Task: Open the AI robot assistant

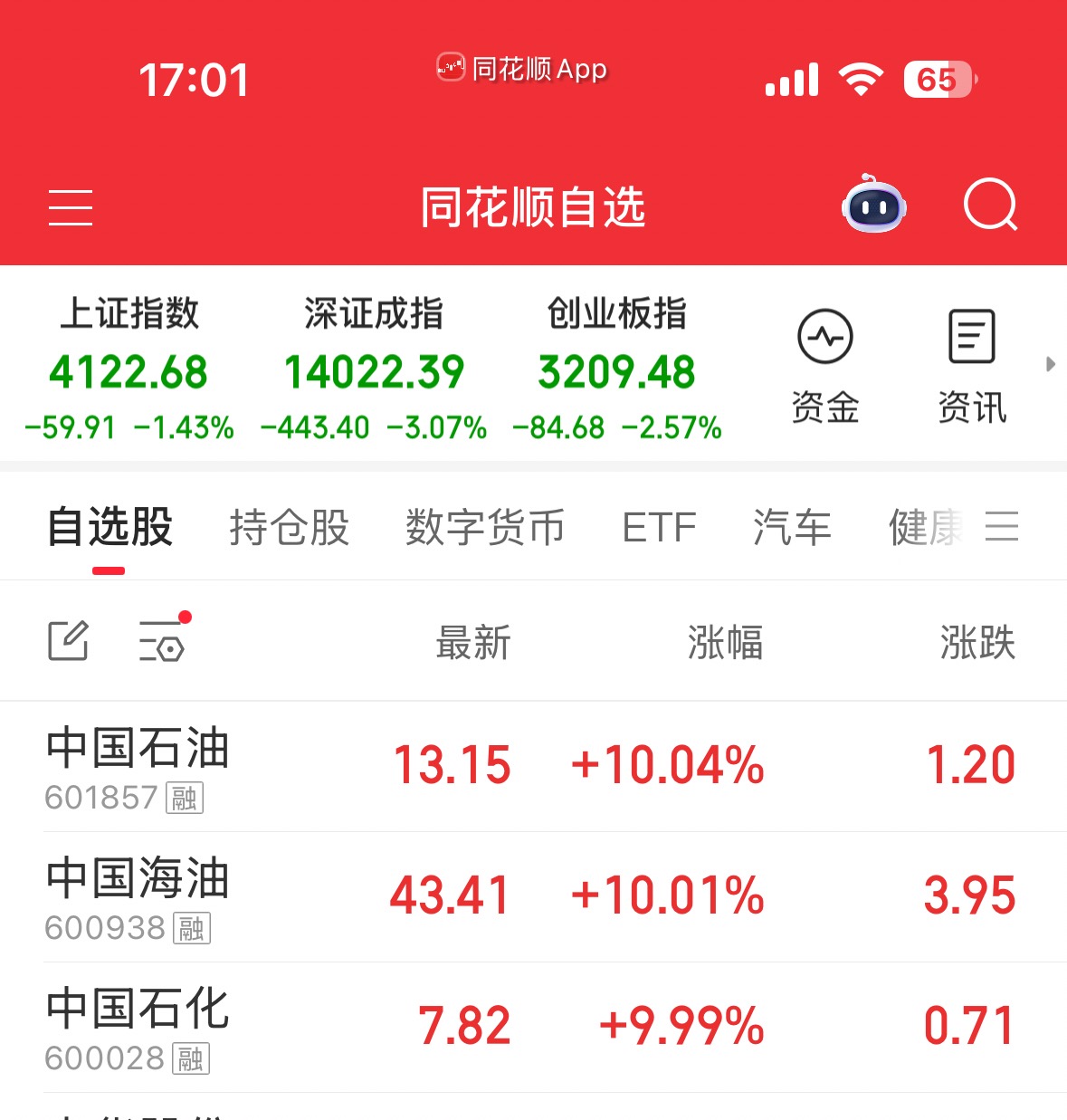Action: (873, 206)
